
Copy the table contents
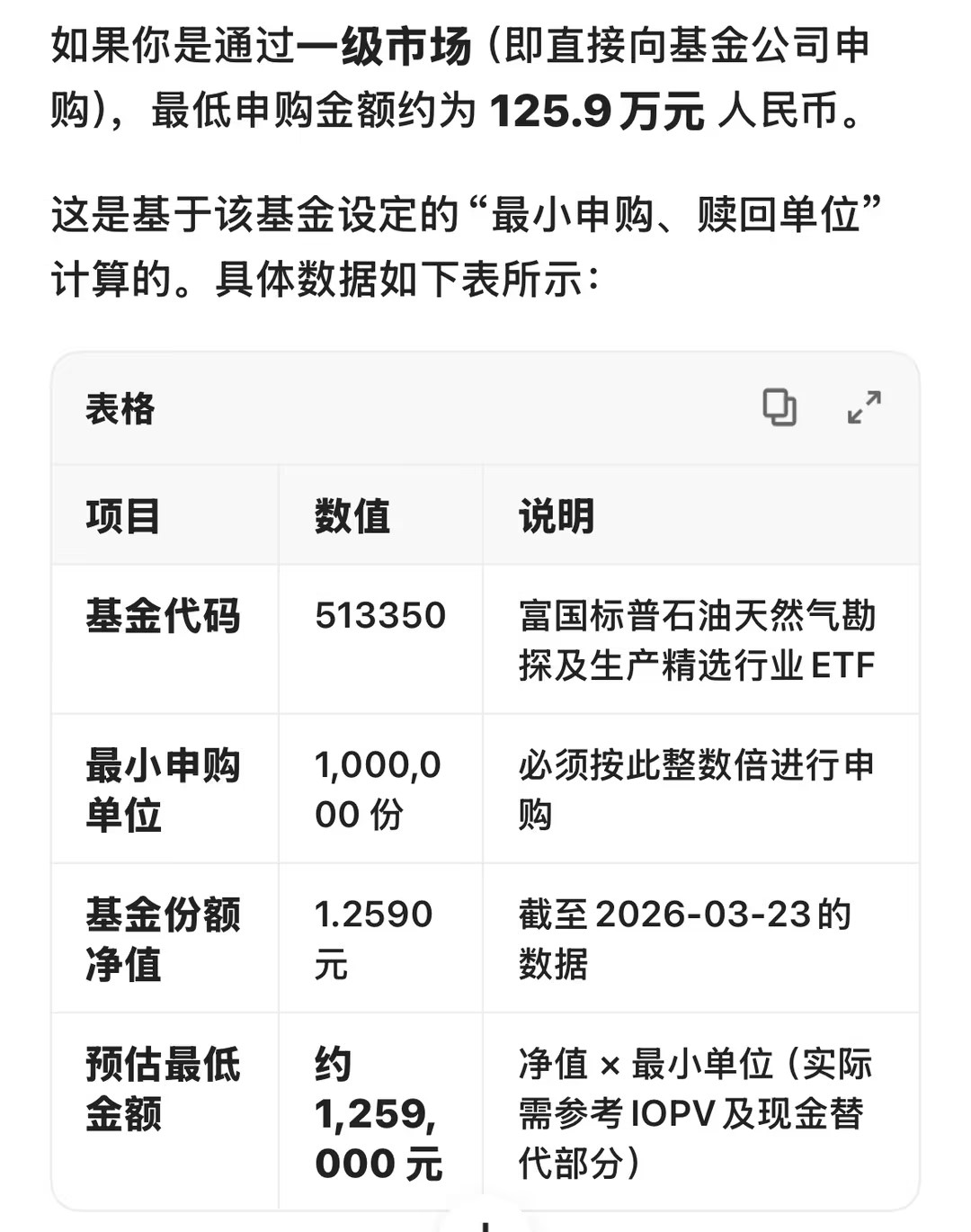click(779, 407)
